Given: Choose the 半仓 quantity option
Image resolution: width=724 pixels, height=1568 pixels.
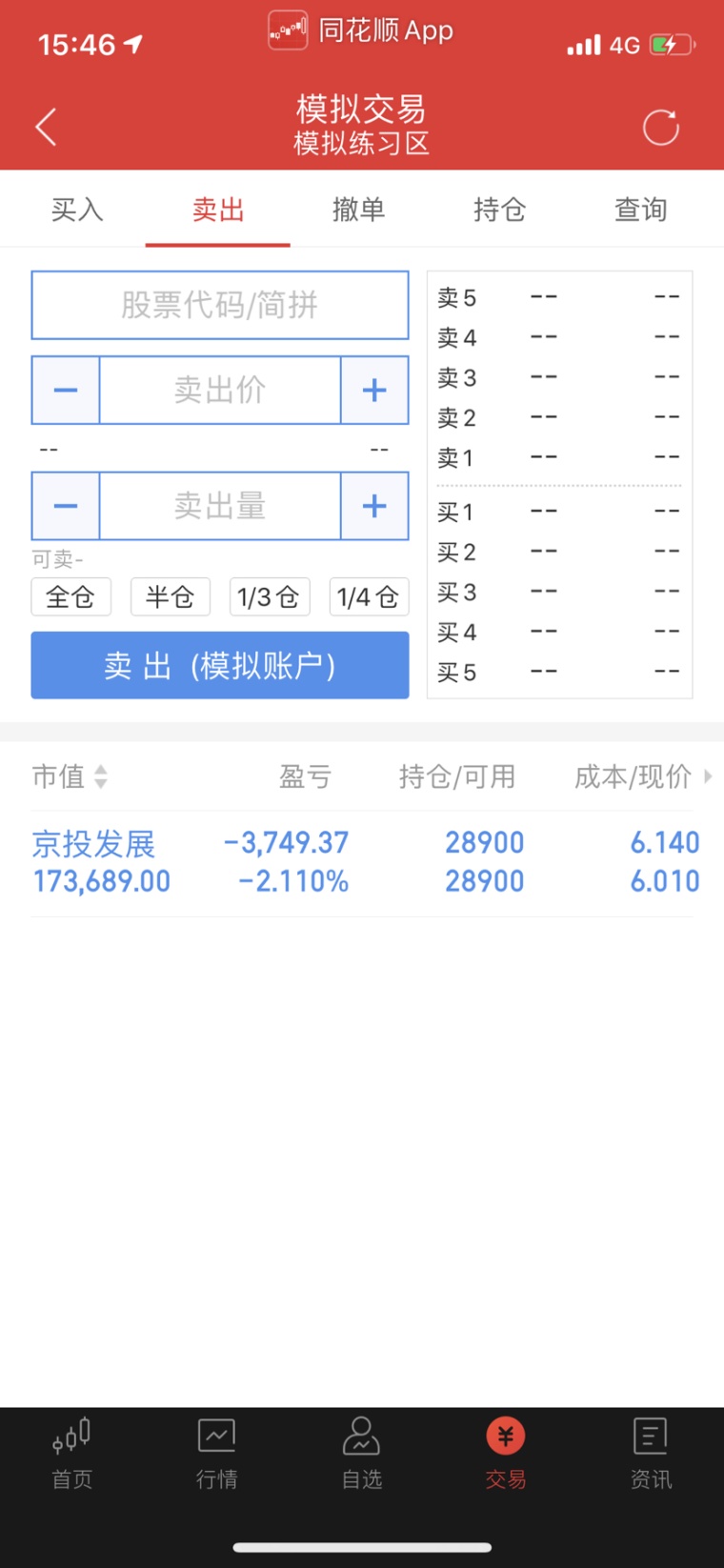Looking at the screenshot, I should click(170, 597).
